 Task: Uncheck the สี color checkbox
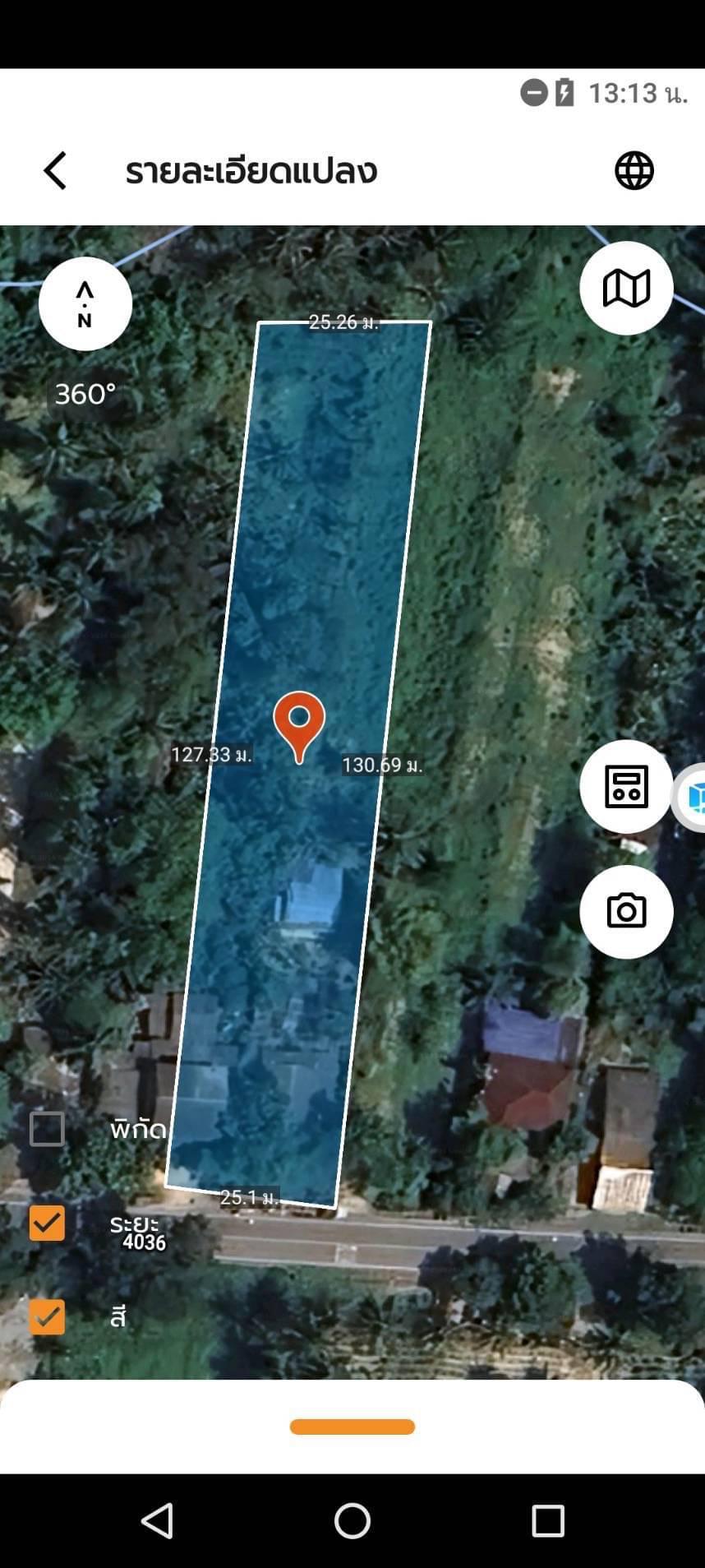point(47,1316)
